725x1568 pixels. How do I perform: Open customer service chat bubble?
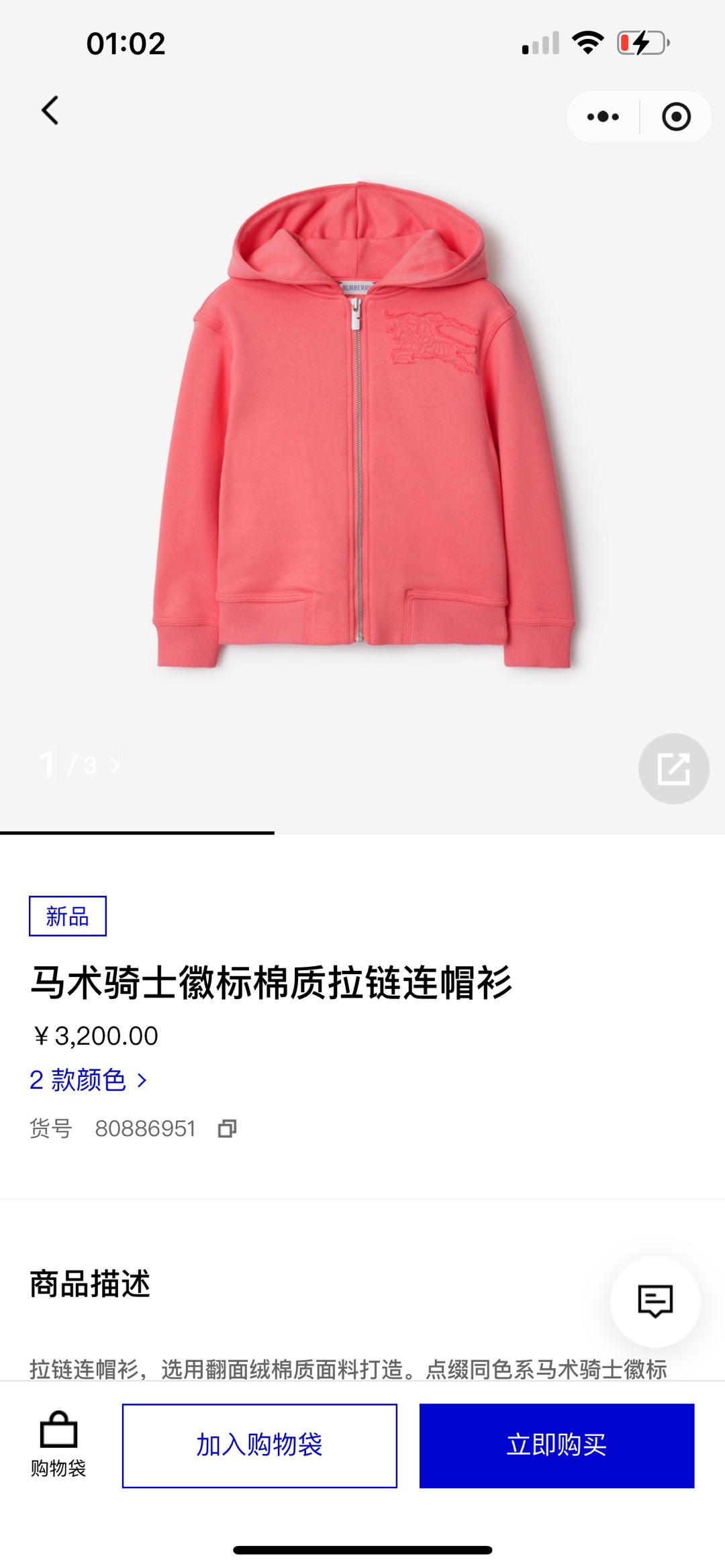coord(655,1301)
